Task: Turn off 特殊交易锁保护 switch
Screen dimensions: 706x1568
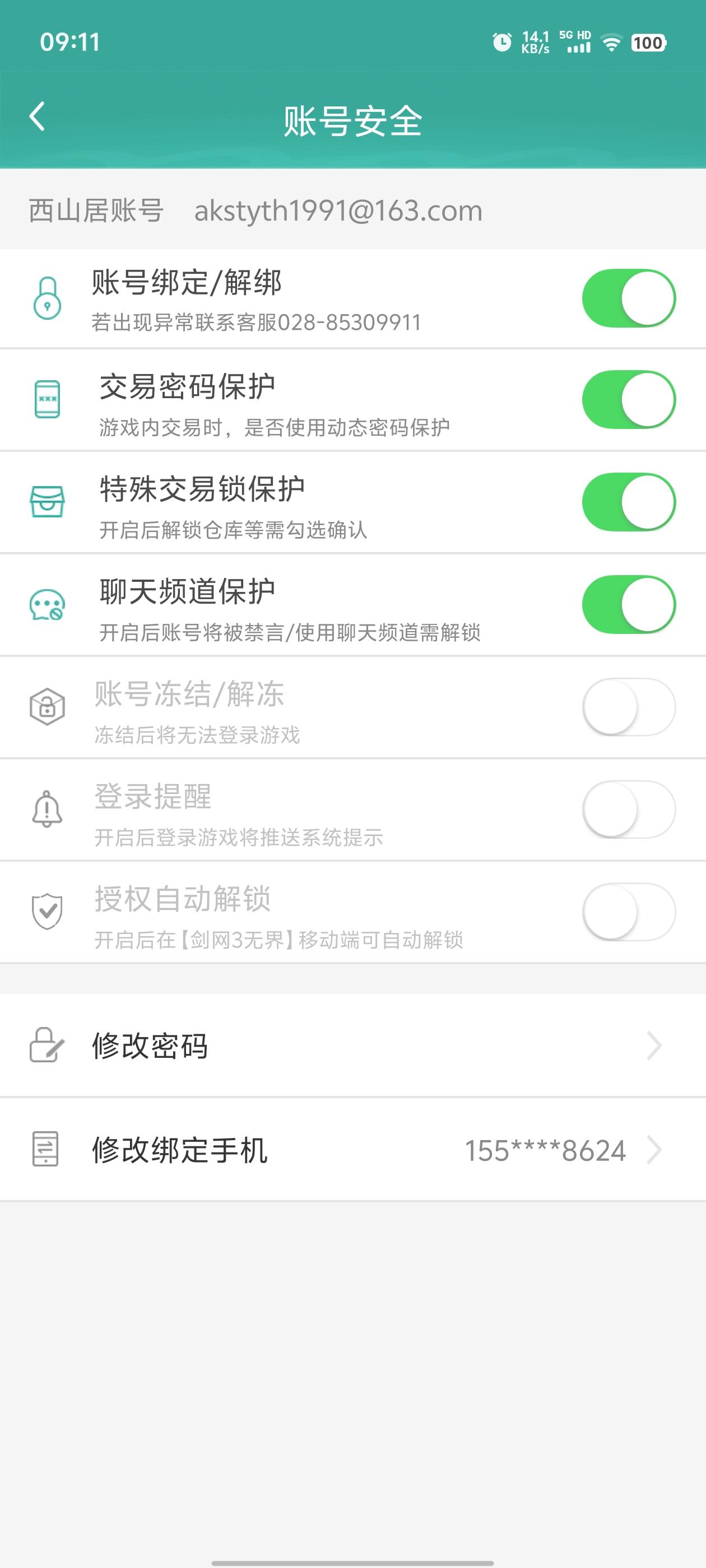Action: (x=629, y=502)
